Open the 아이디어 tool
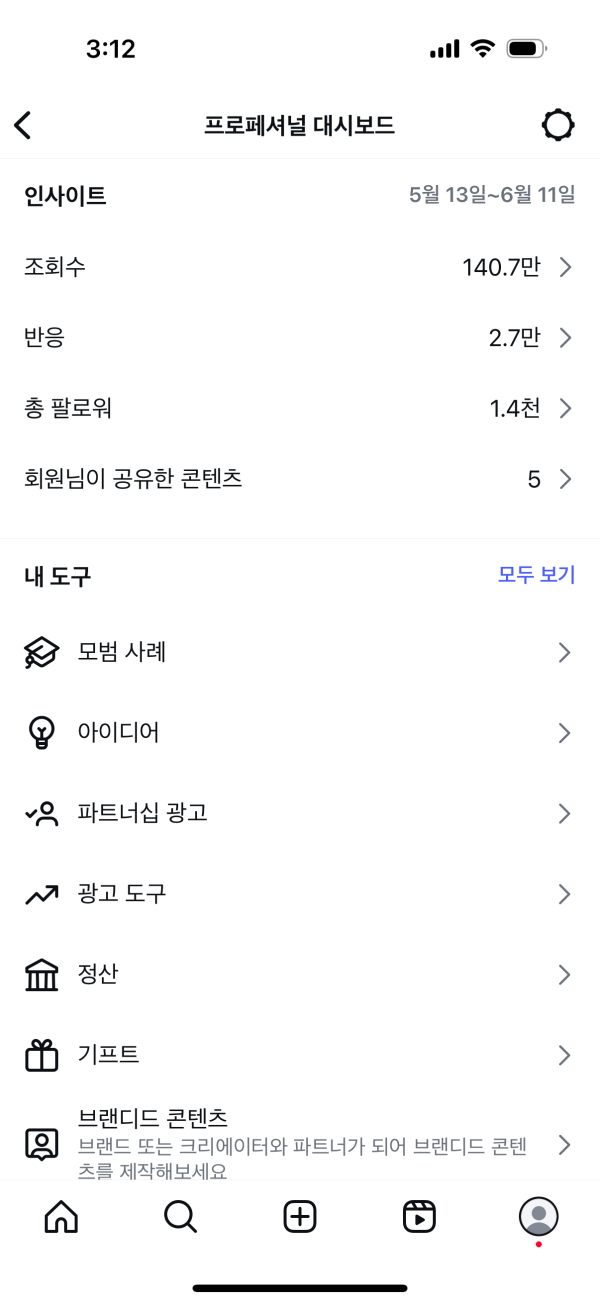Image resolution: width=600 pixels, height=1304 pixels. point(300,733)
